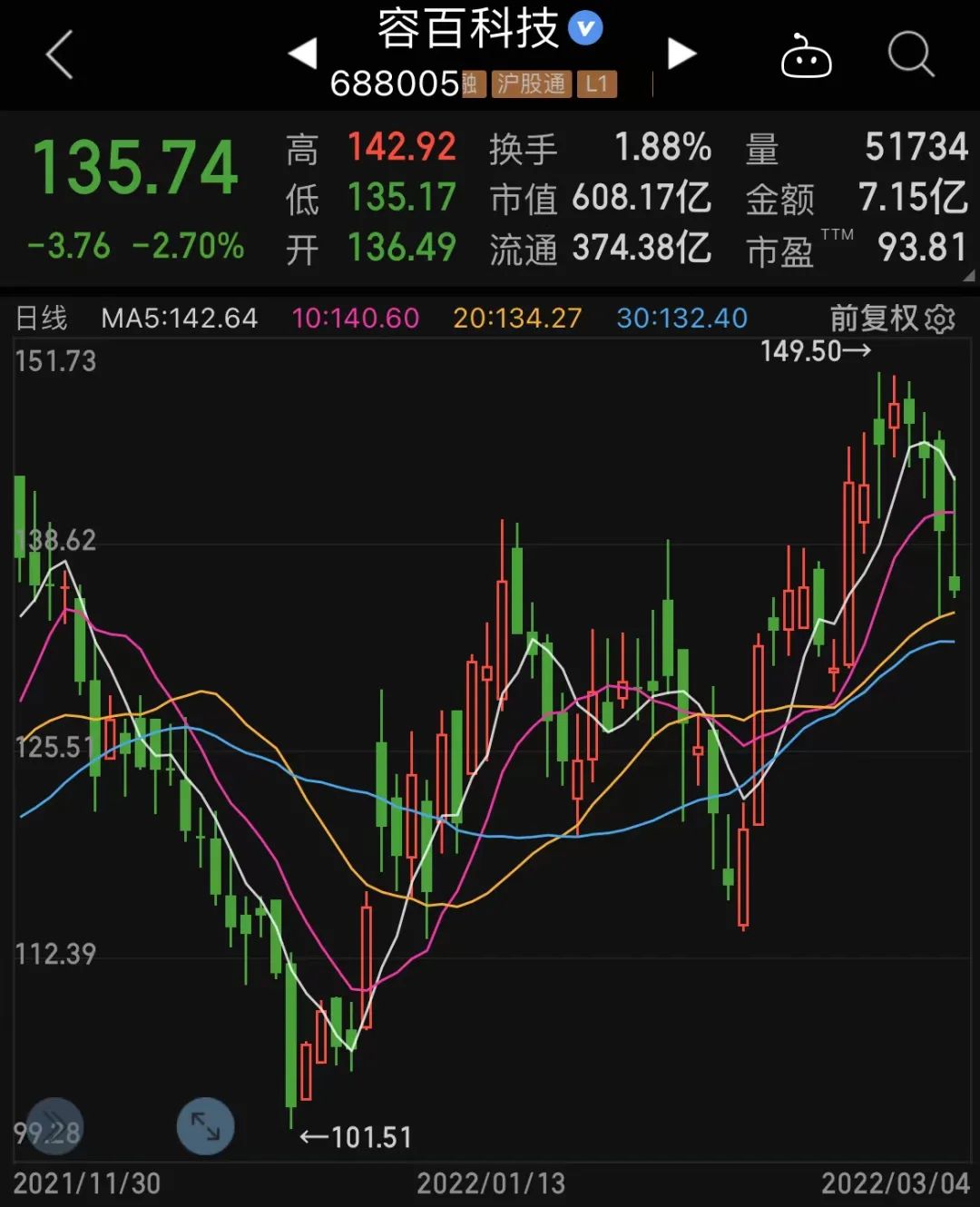
Task: Expand chart to fullscreen view
Action: (x=205, y=1126)
